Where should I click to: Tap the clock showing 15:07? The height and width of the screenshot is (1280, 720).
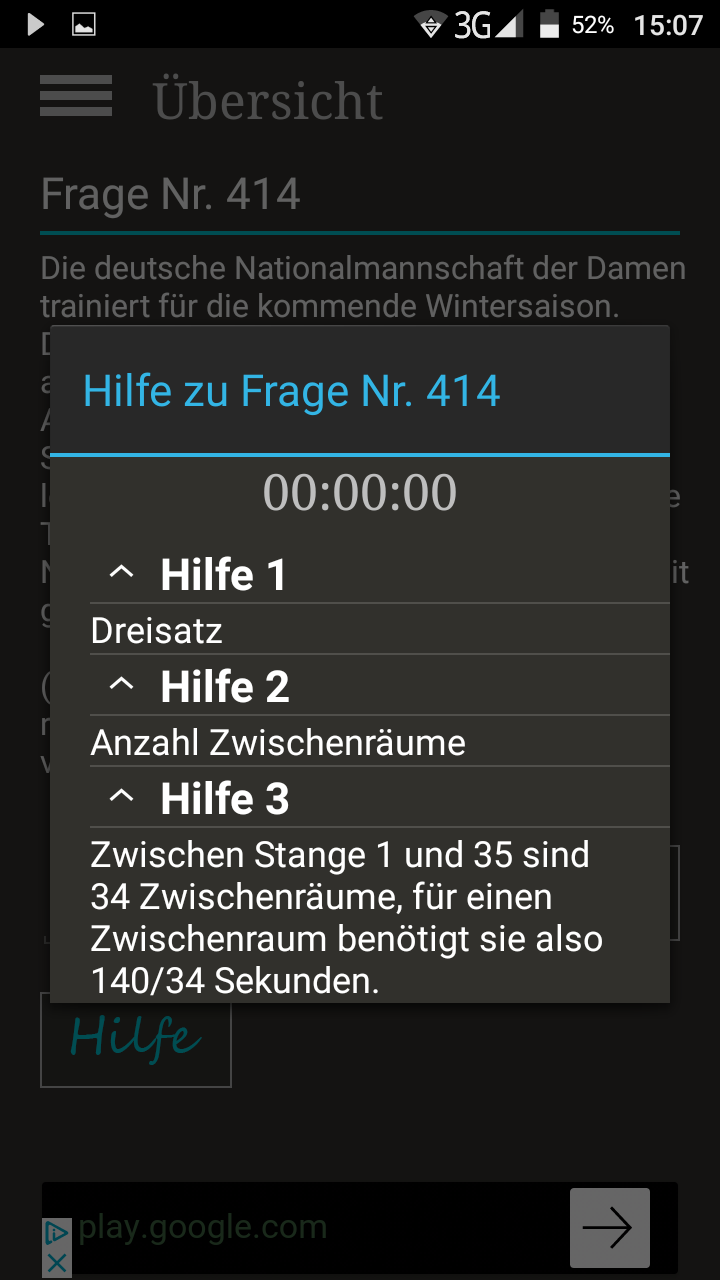coord(670,24)
